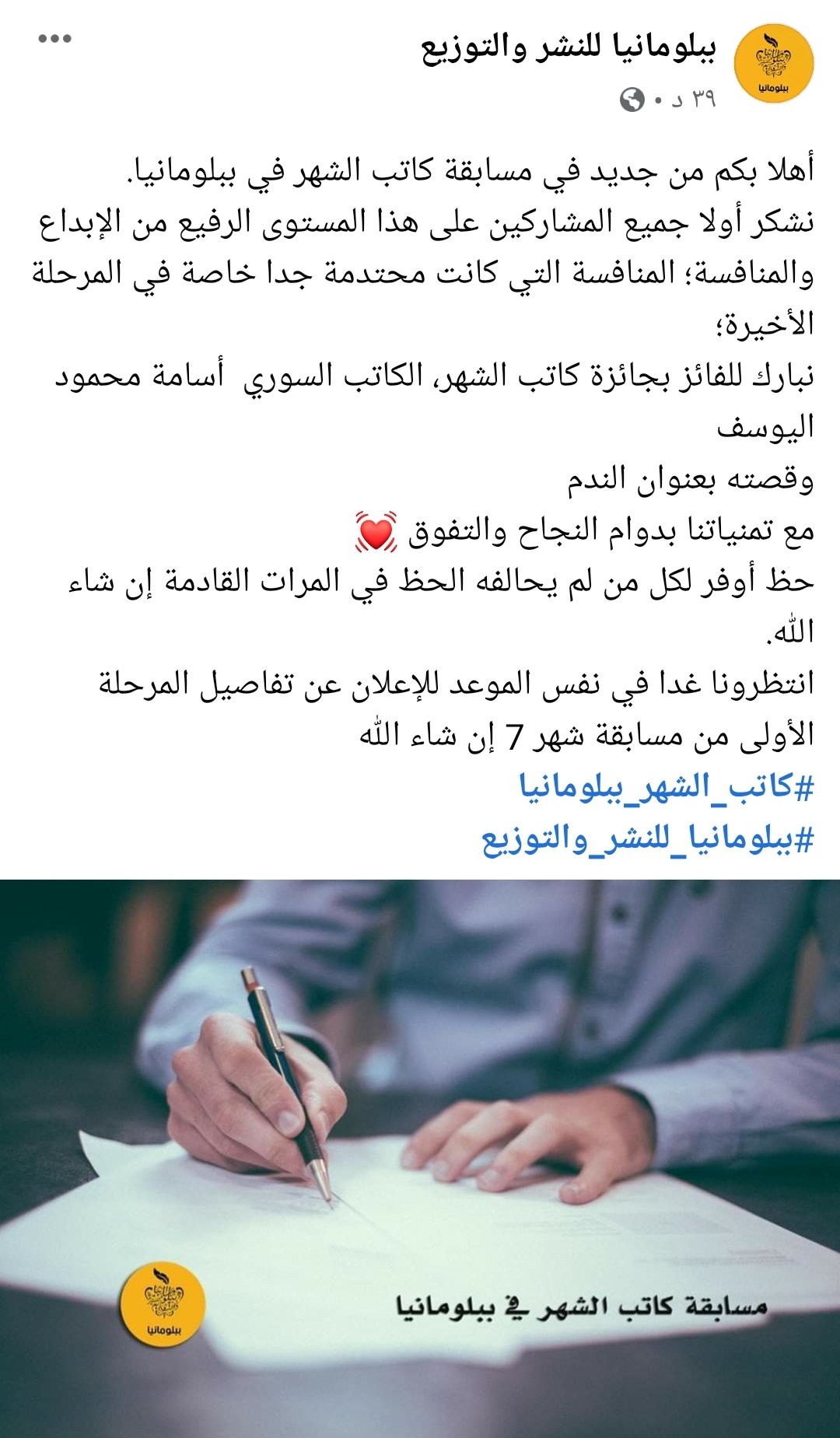Open hashtag #كاتب_الشهر_ببلومانيا
840x1438 pixels.
(666, 787)
